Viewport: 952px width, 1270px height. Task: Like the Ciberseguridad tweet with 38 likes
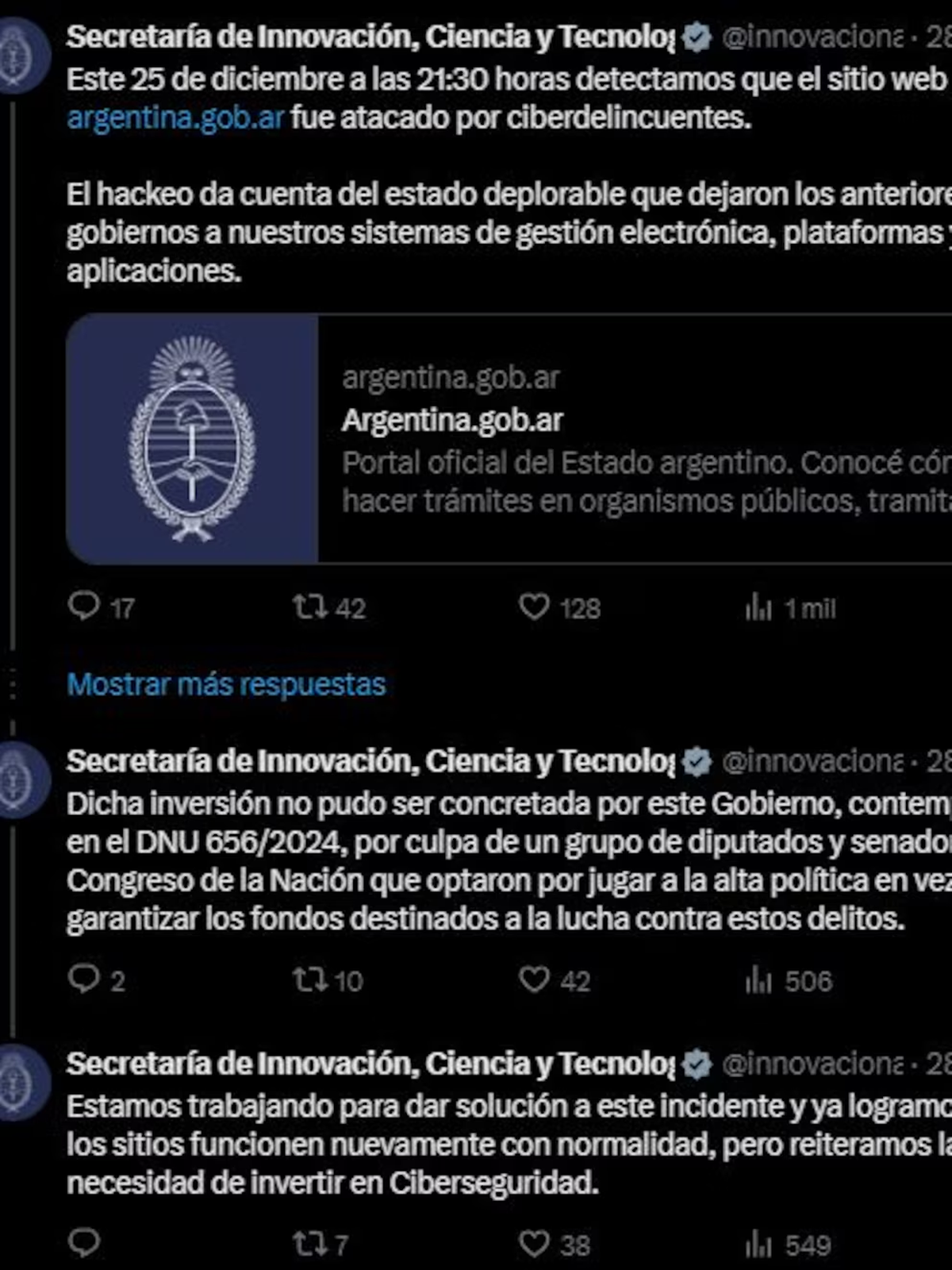tap(534, 1244)
